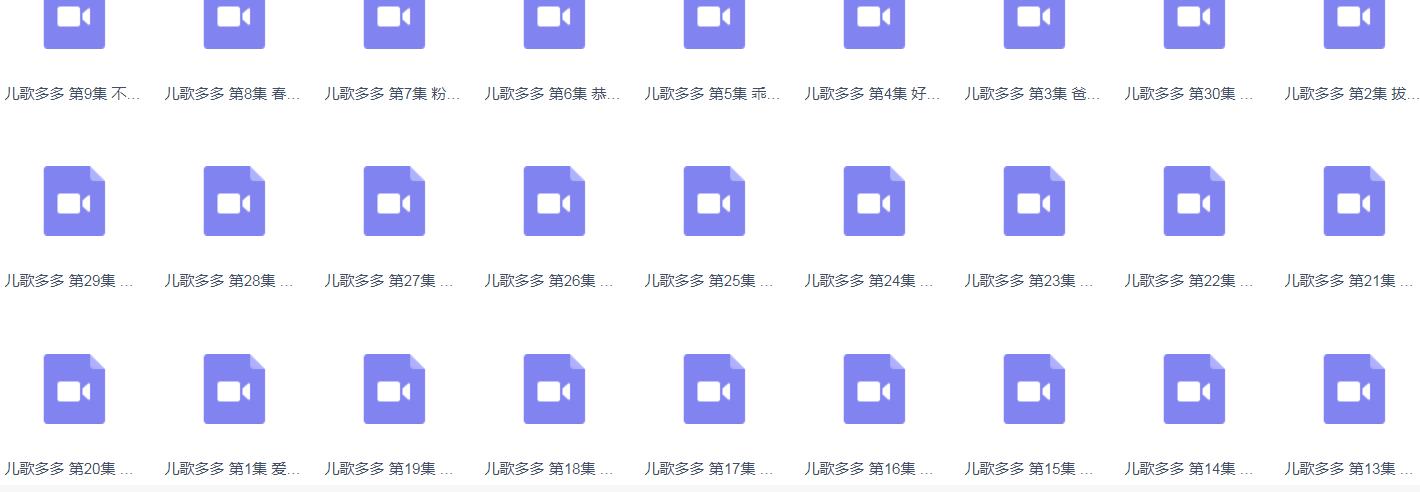Open video 儿歌多多 第9集
1420x492 pixels.
click(74, 22)
